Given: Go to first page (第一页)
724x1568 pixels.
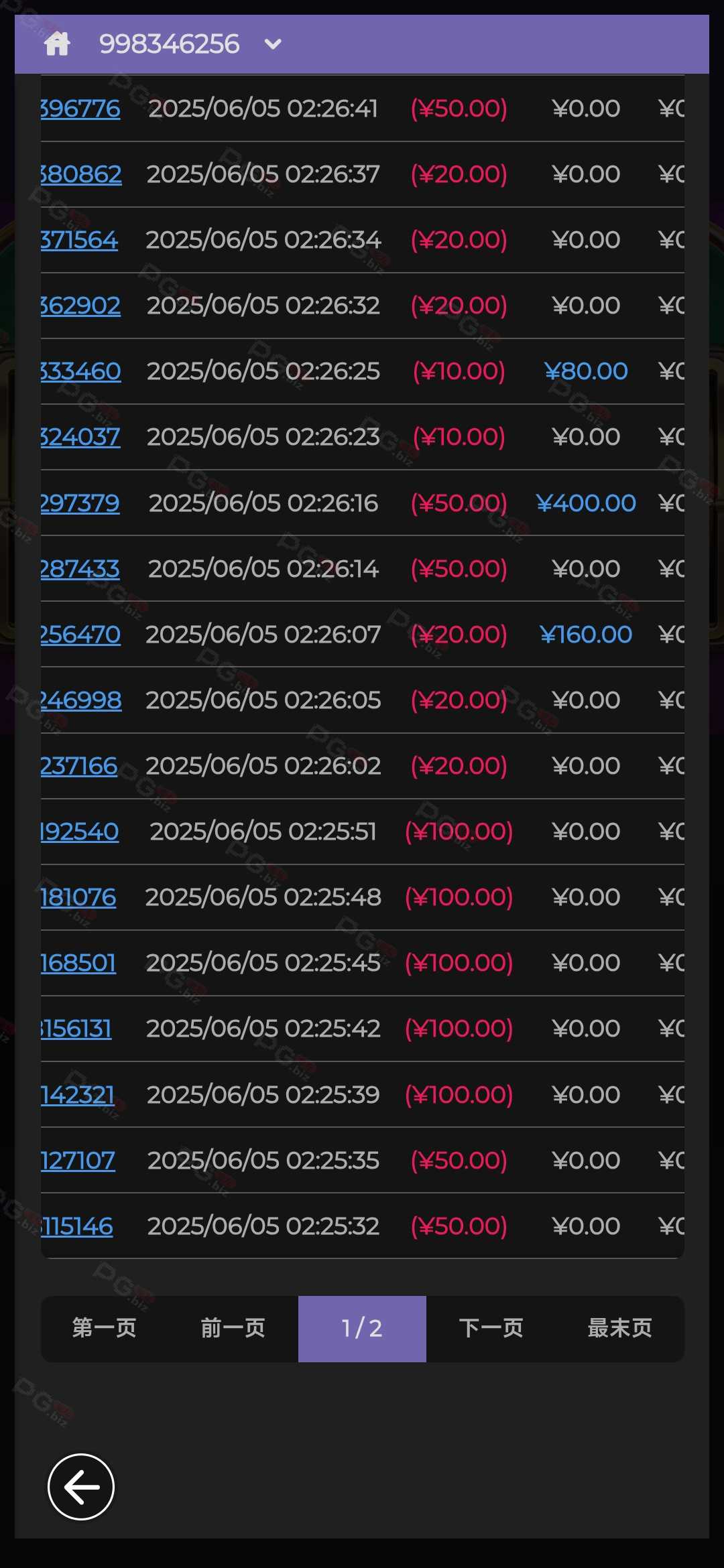Looking at the screenshot, I should (105, 1328).
